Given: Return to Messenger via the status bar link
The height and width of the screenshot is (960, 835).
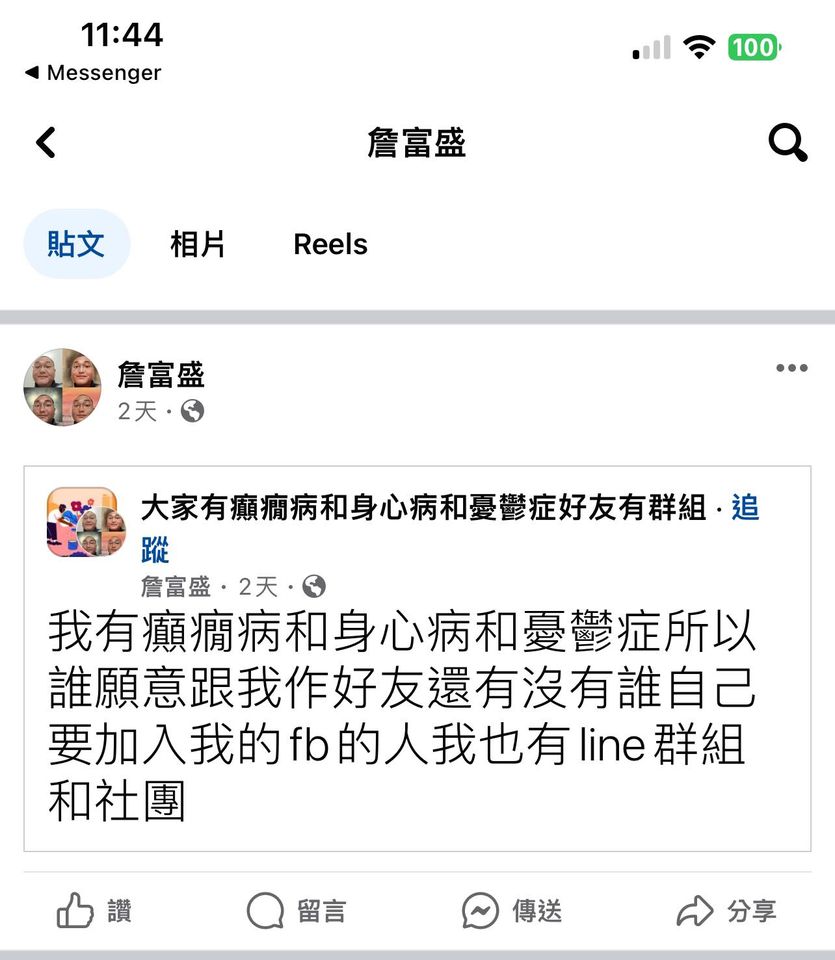Looking at the screenshot, I should click(x=92, y=73).
